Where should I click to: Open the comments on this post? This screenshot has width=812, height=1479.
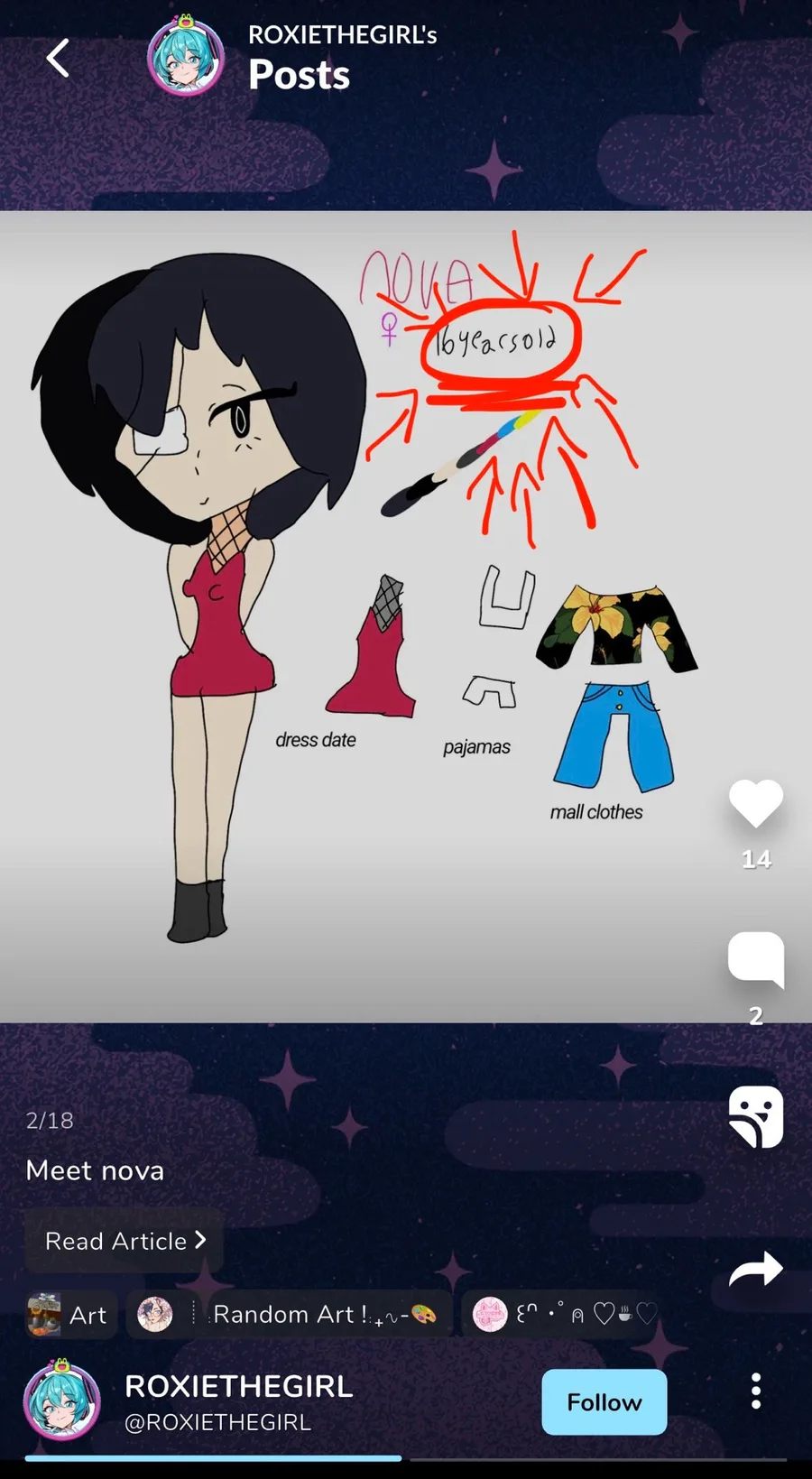755,959
